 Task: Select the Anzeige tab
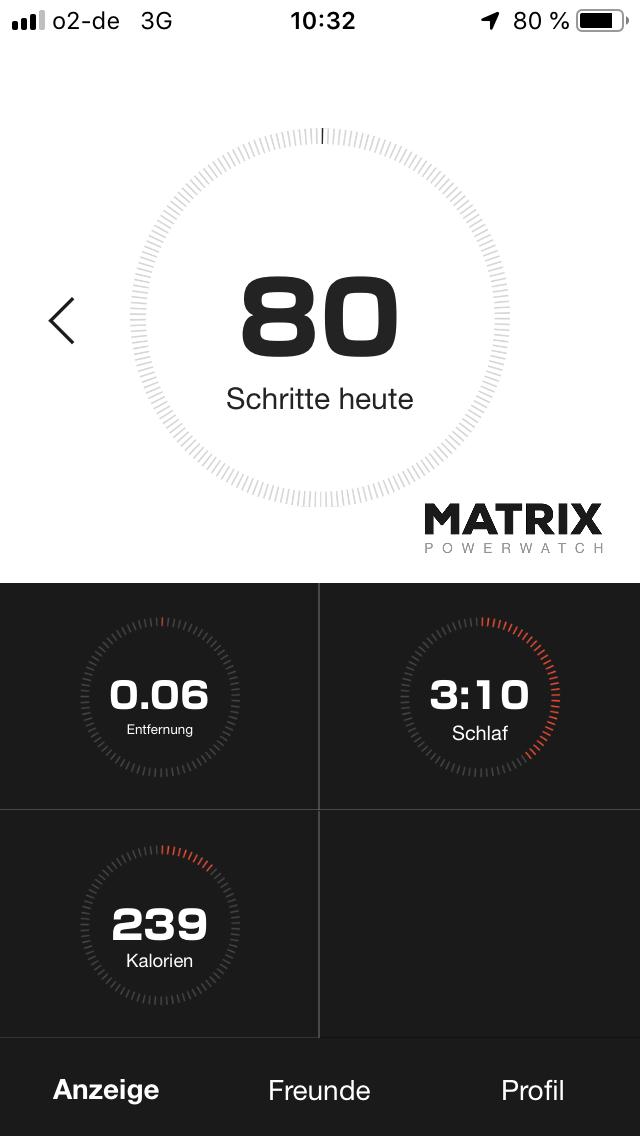pyautogui.click(x=106, y=1089)
